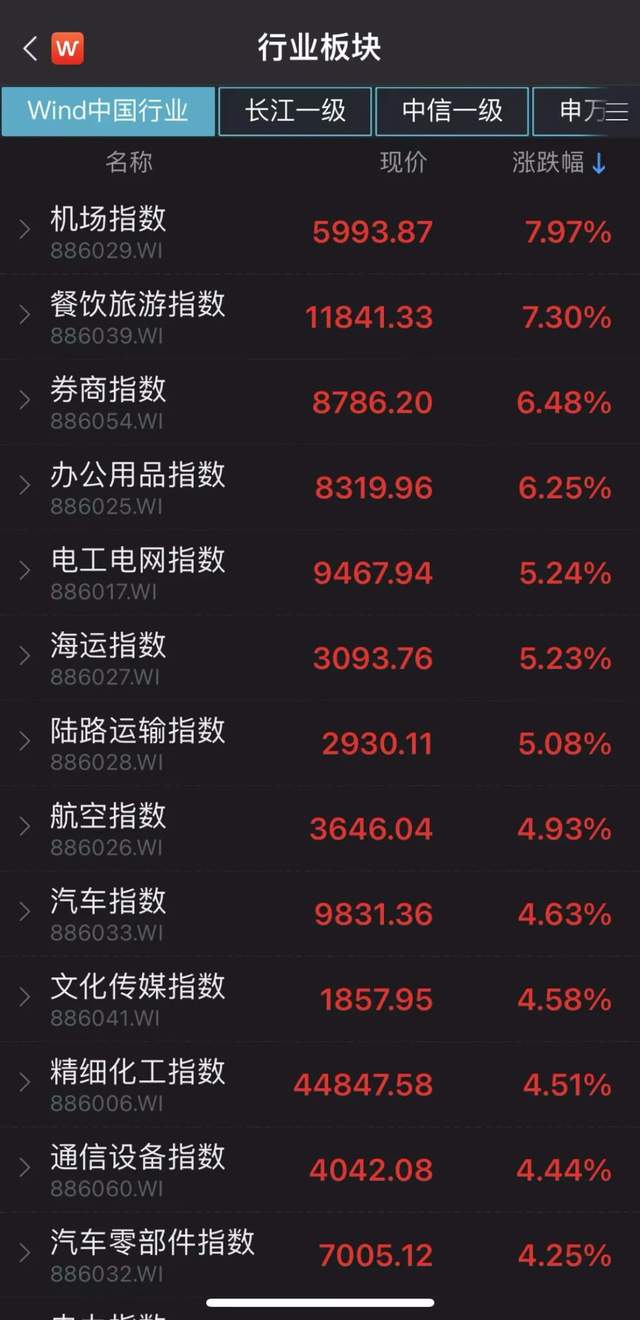The height and width of the screenshot is (1320, 640).
Task: Select 陆路运输指数
Action: [138, 742]
